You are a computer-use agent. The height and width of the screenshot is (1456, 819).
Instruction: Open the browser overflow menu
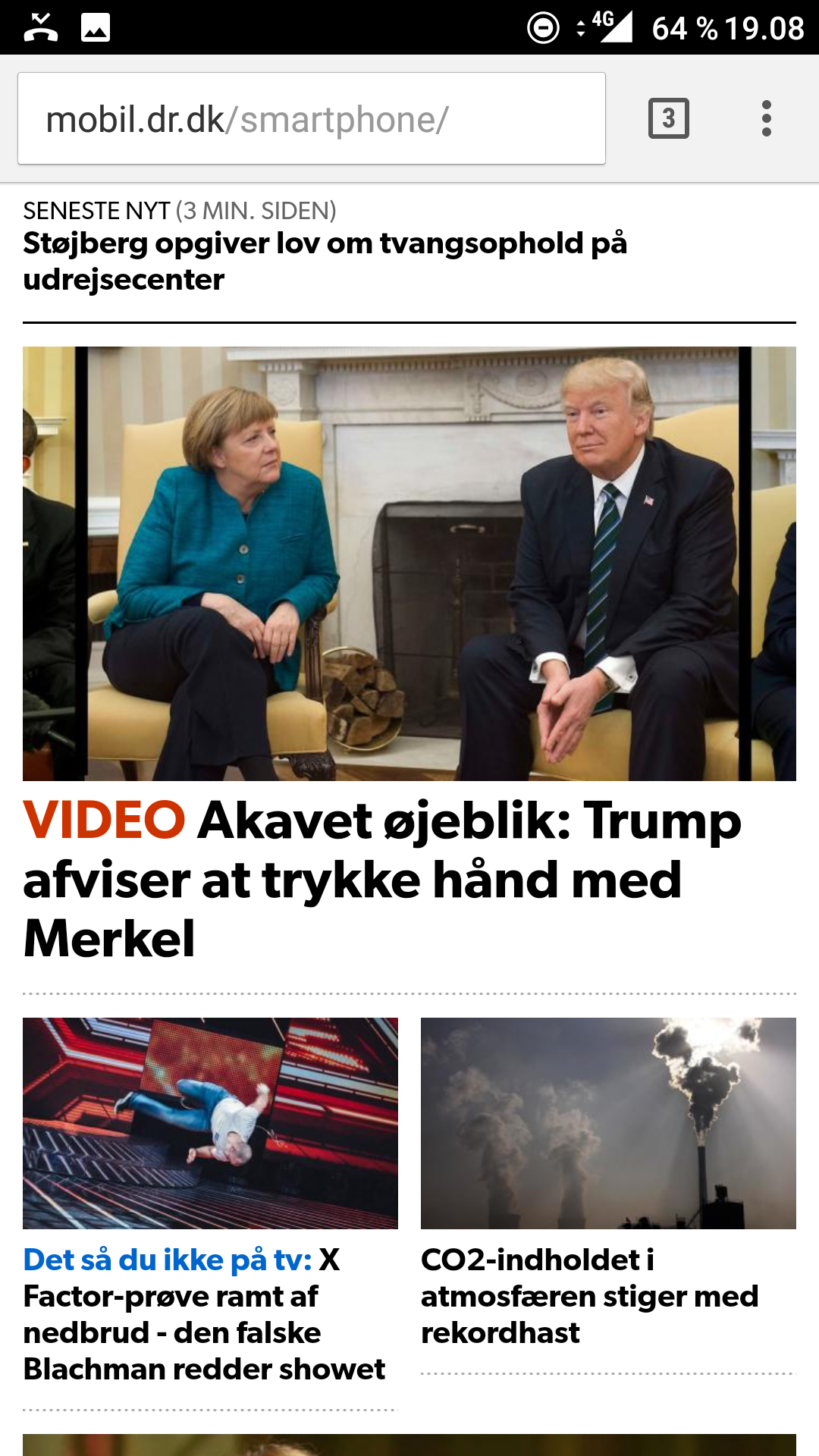coord(766,118)
